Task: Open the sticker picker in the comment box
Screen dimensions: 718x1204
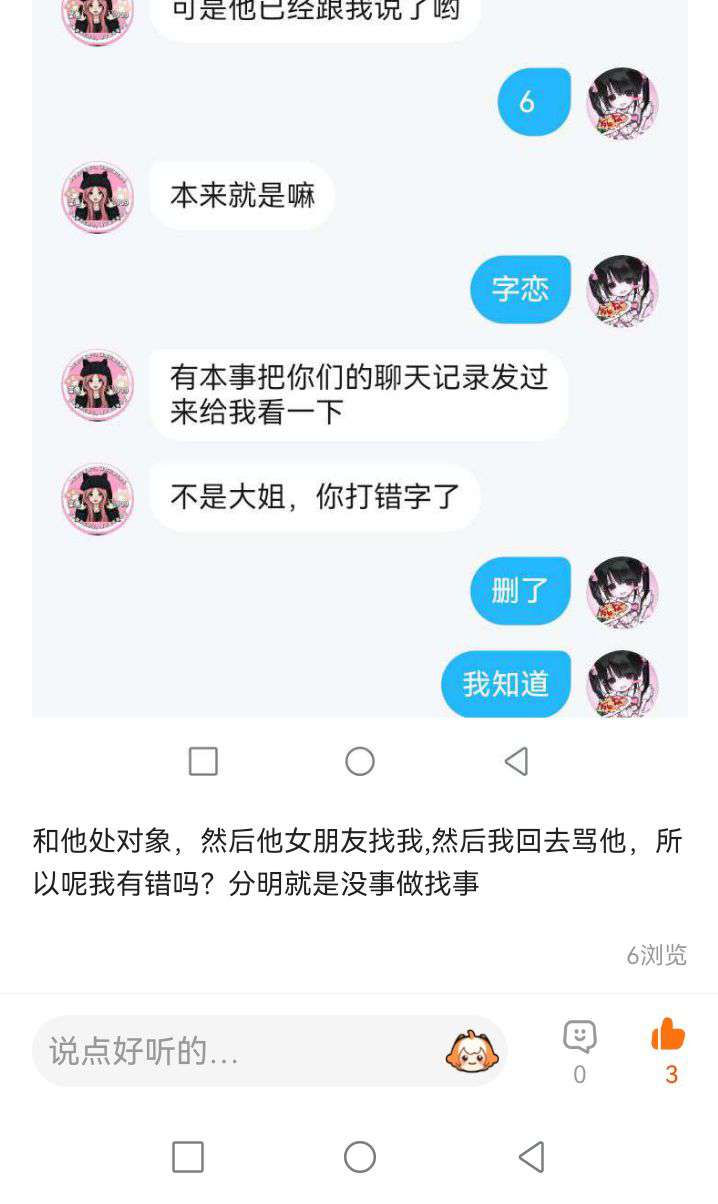Action: 472,1051
